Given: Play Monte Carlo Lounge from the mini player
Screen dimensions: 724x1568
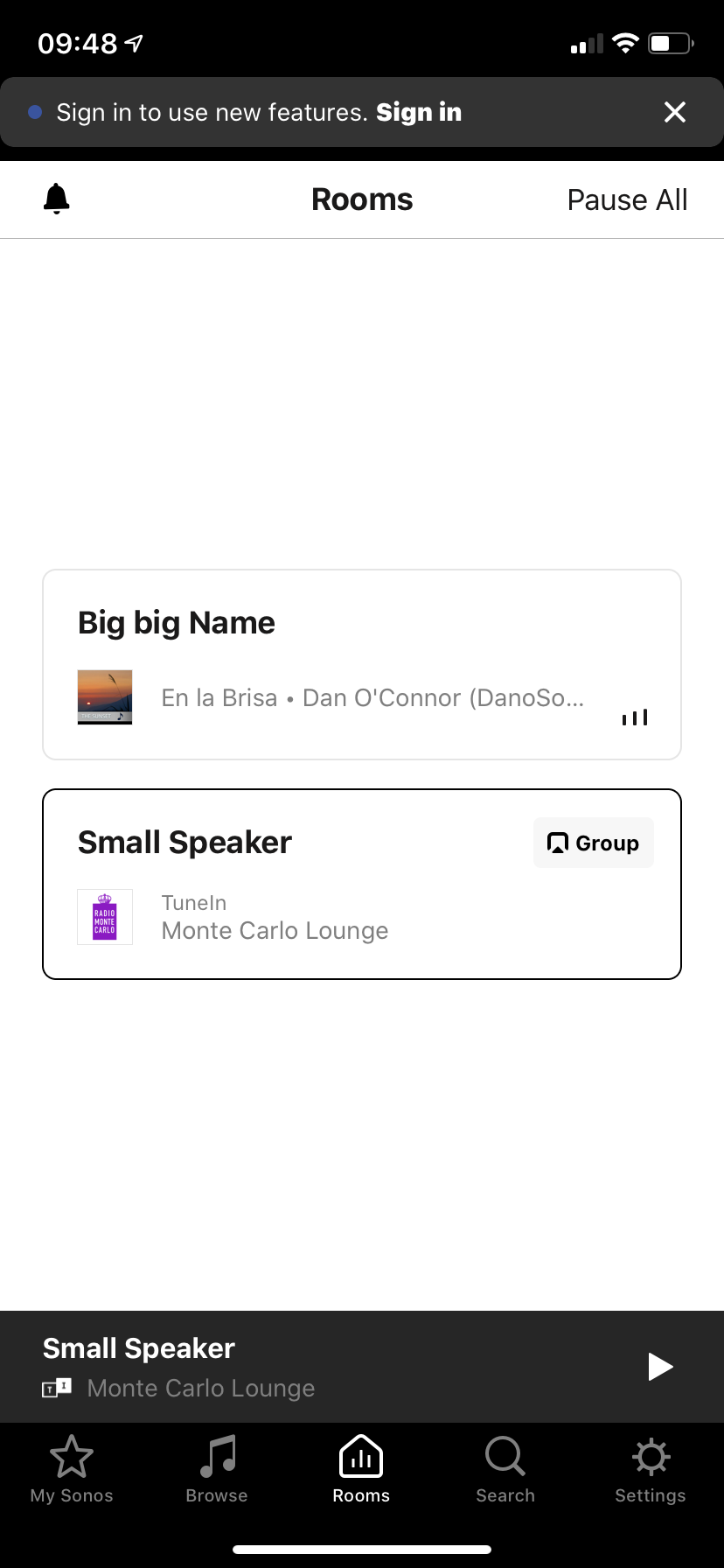Looking at the screenshot, I should (x=660, y=1367).
